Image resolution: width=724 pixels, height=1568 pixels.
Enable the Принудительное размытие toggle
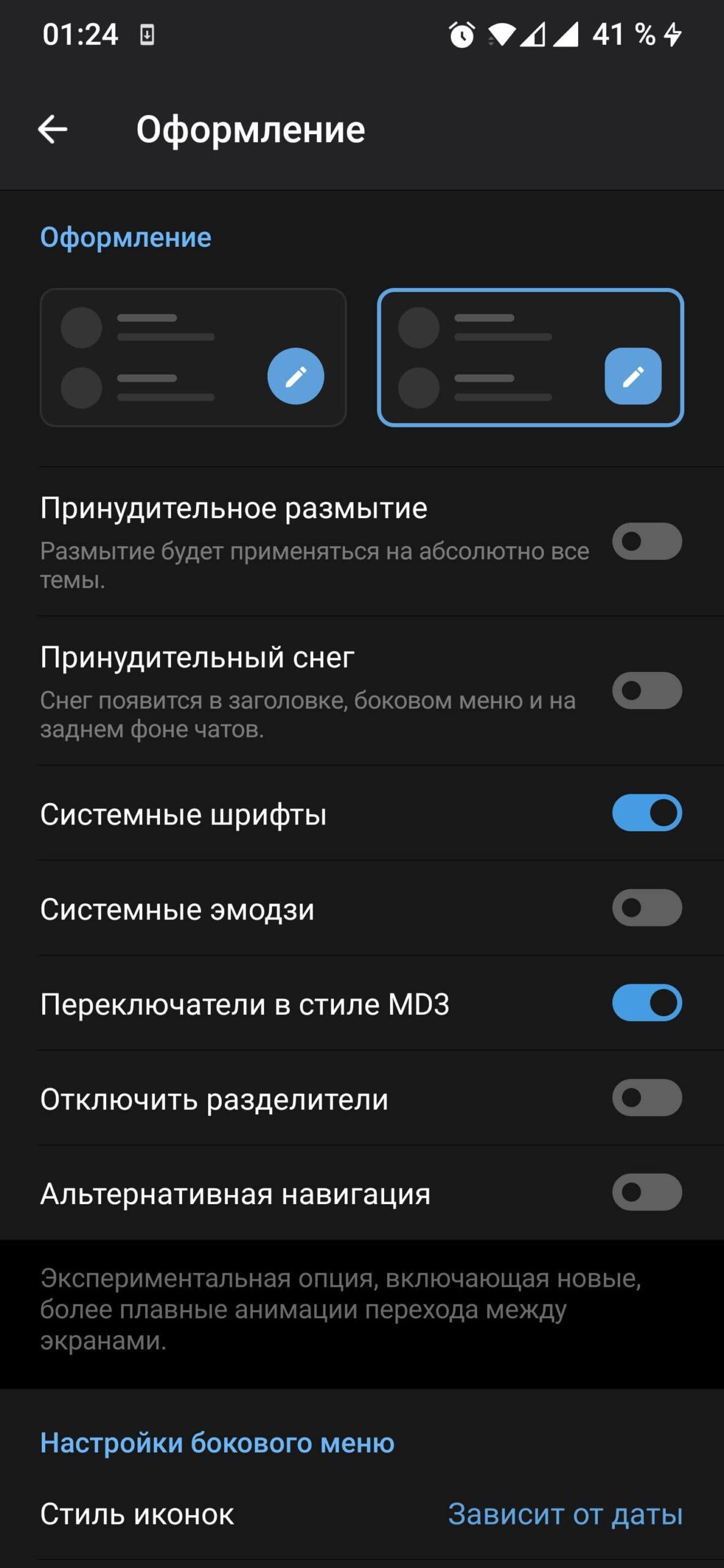click(x=647, y=542)
